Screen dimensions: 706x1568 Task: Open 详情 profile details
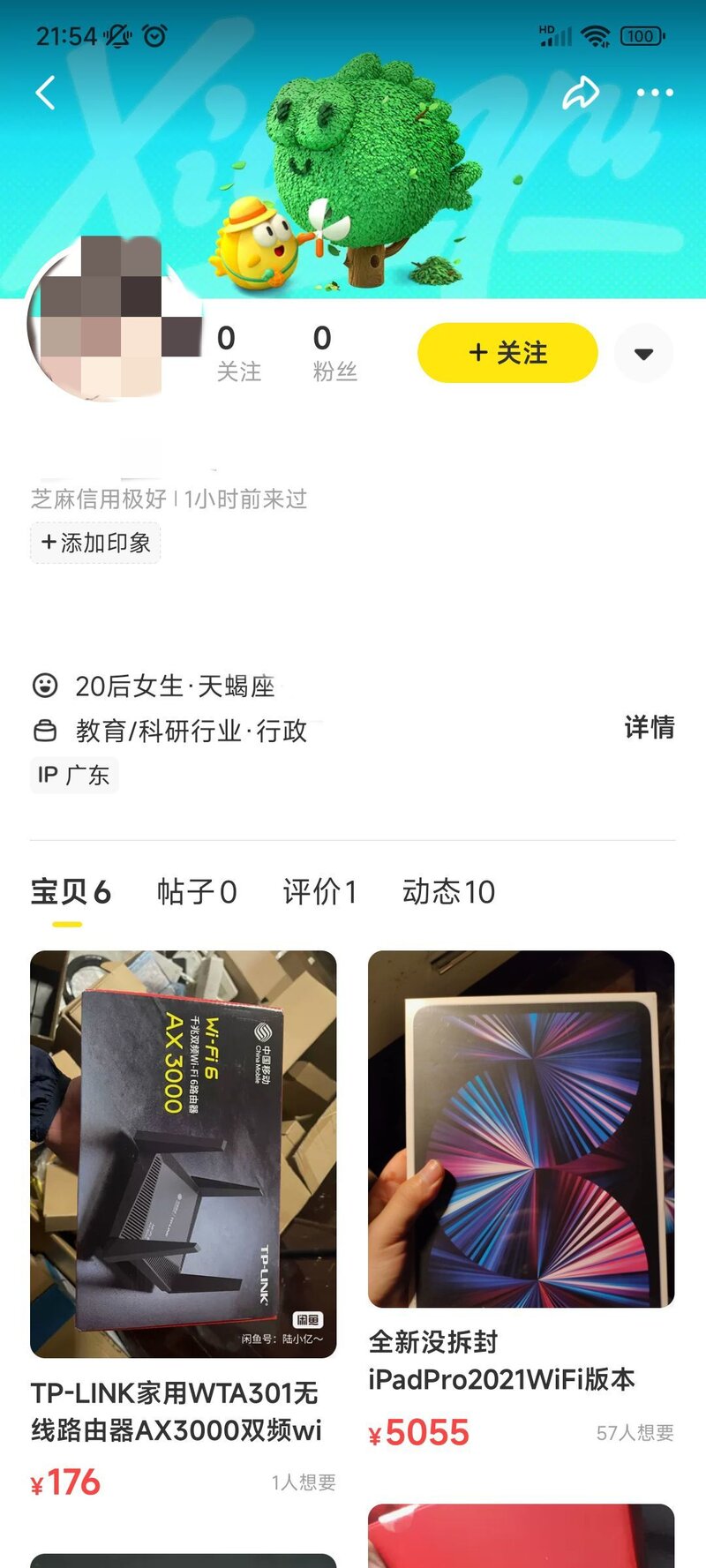coord(649,727)
